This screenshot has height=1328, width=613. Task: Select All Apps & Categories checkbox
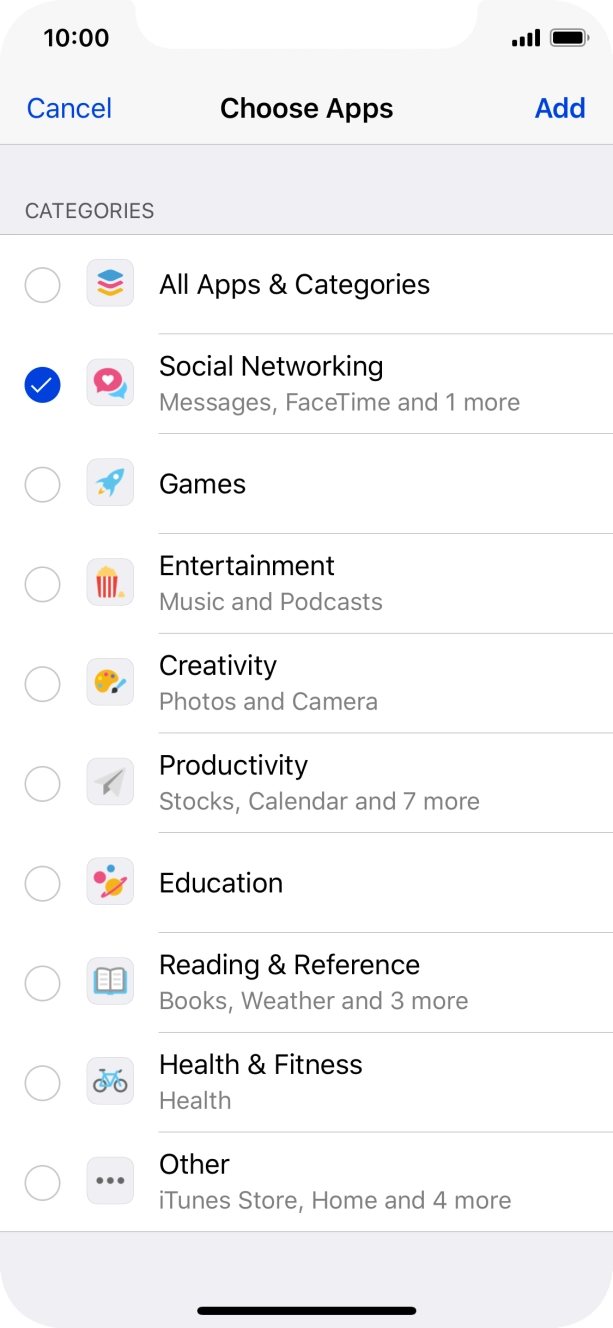click(42, 285)
